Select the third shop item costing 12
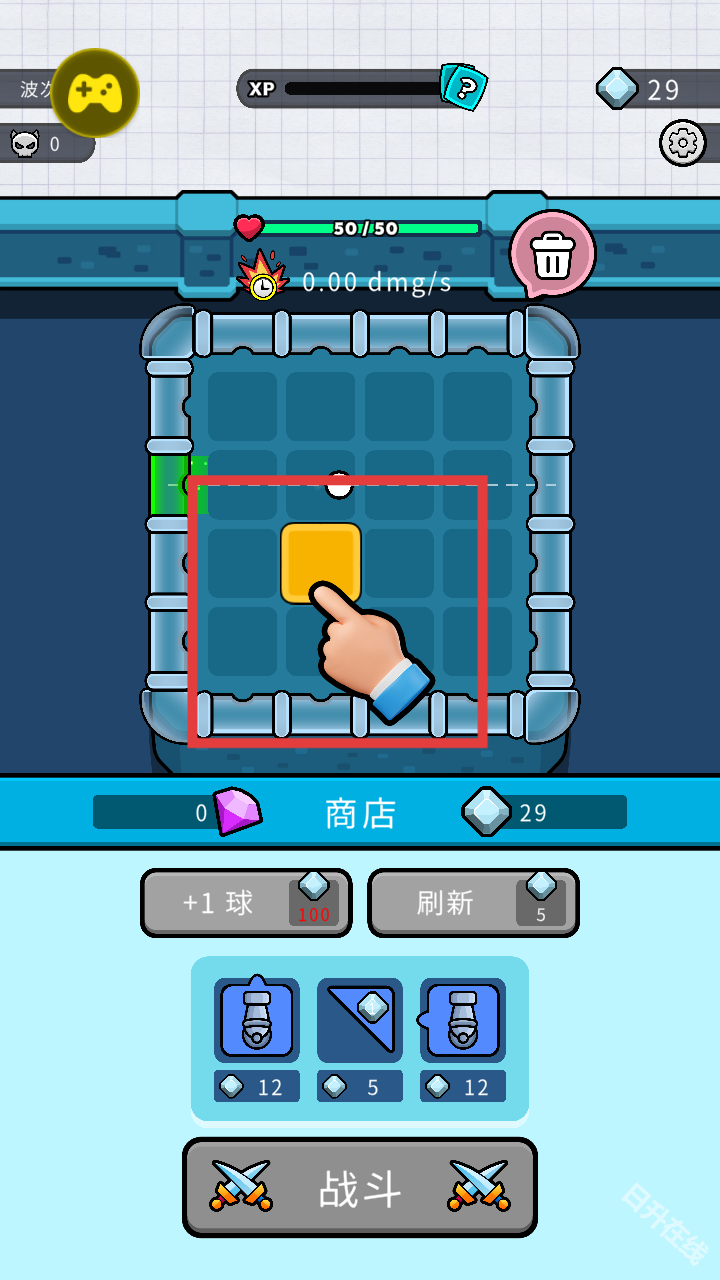Viewport: 720px width, 1280px height. (463, 1020)
